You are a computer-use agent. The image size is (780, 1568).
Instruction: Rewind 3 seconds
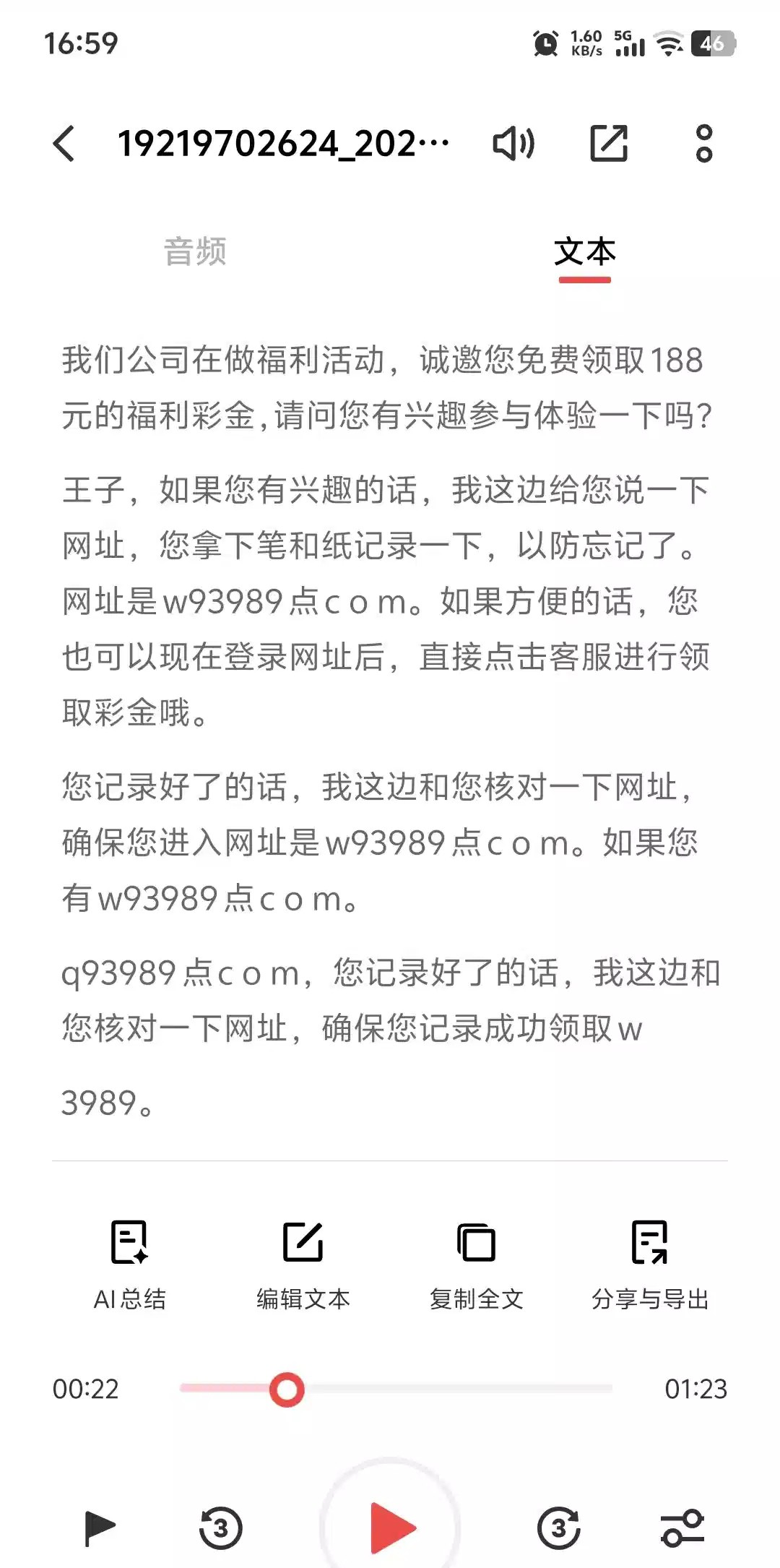pos(220,1528)
